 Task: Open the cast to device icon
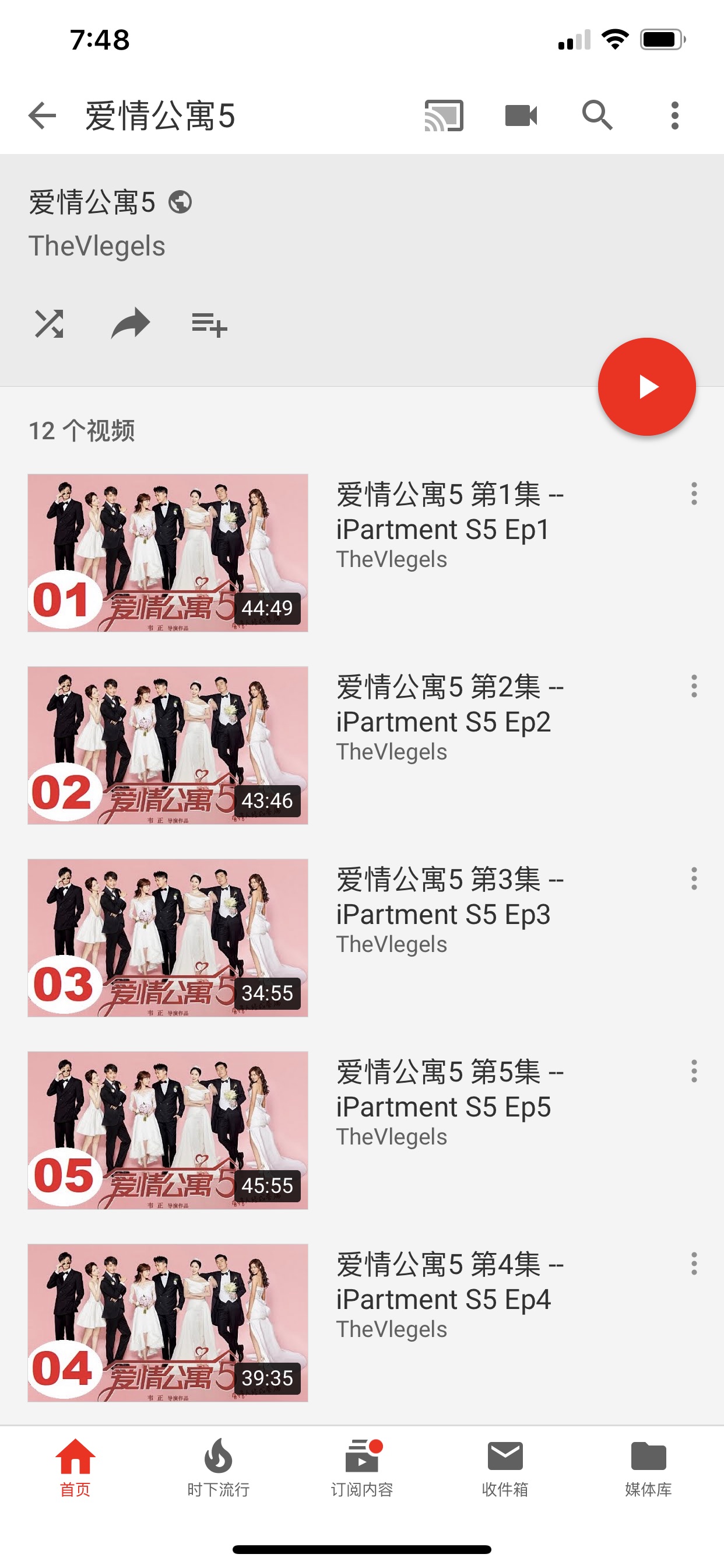[x=444, y=116]
